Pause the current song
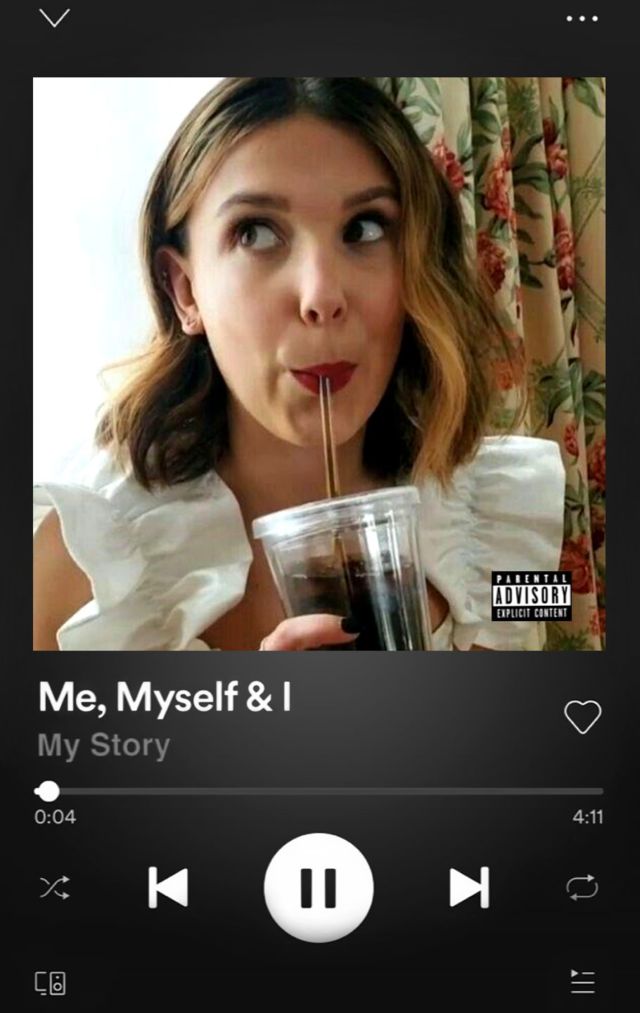 click(x=319, y=887)
